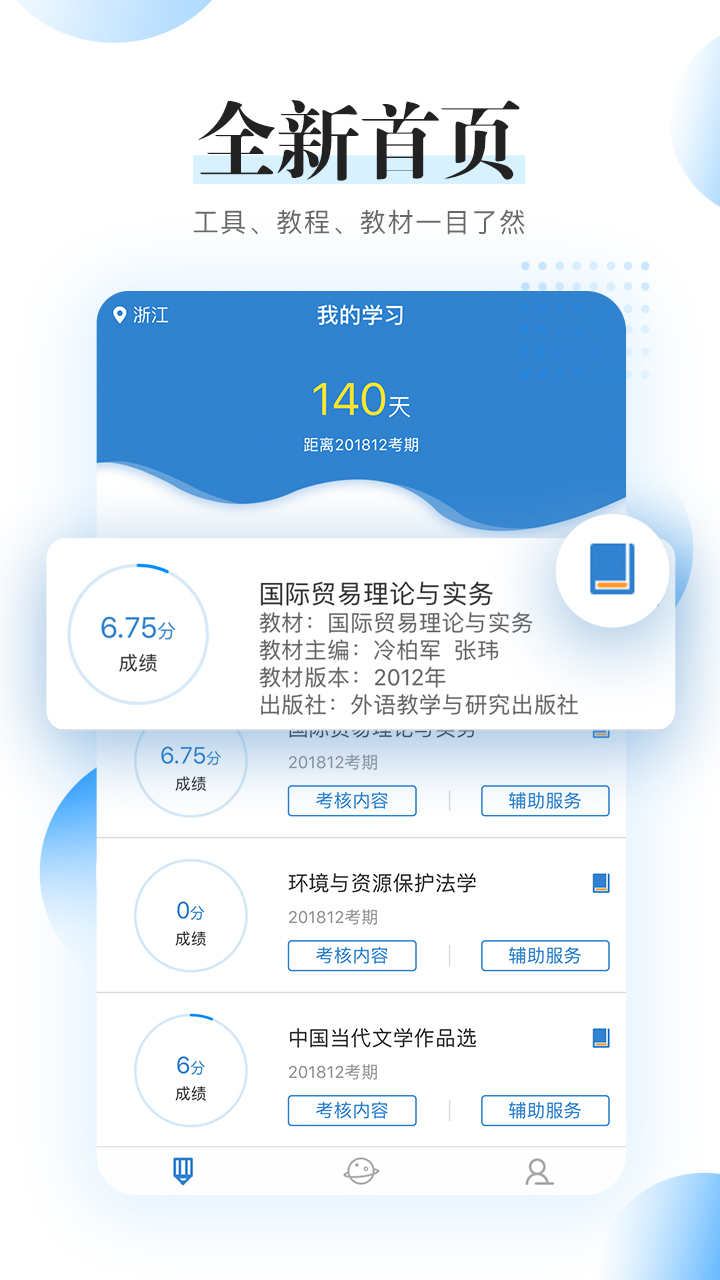The width and height of the screenshot is (720, 1280).
Task: Open 考核内容 for 中国当代文学作品选
Action: coord(352,1110)
